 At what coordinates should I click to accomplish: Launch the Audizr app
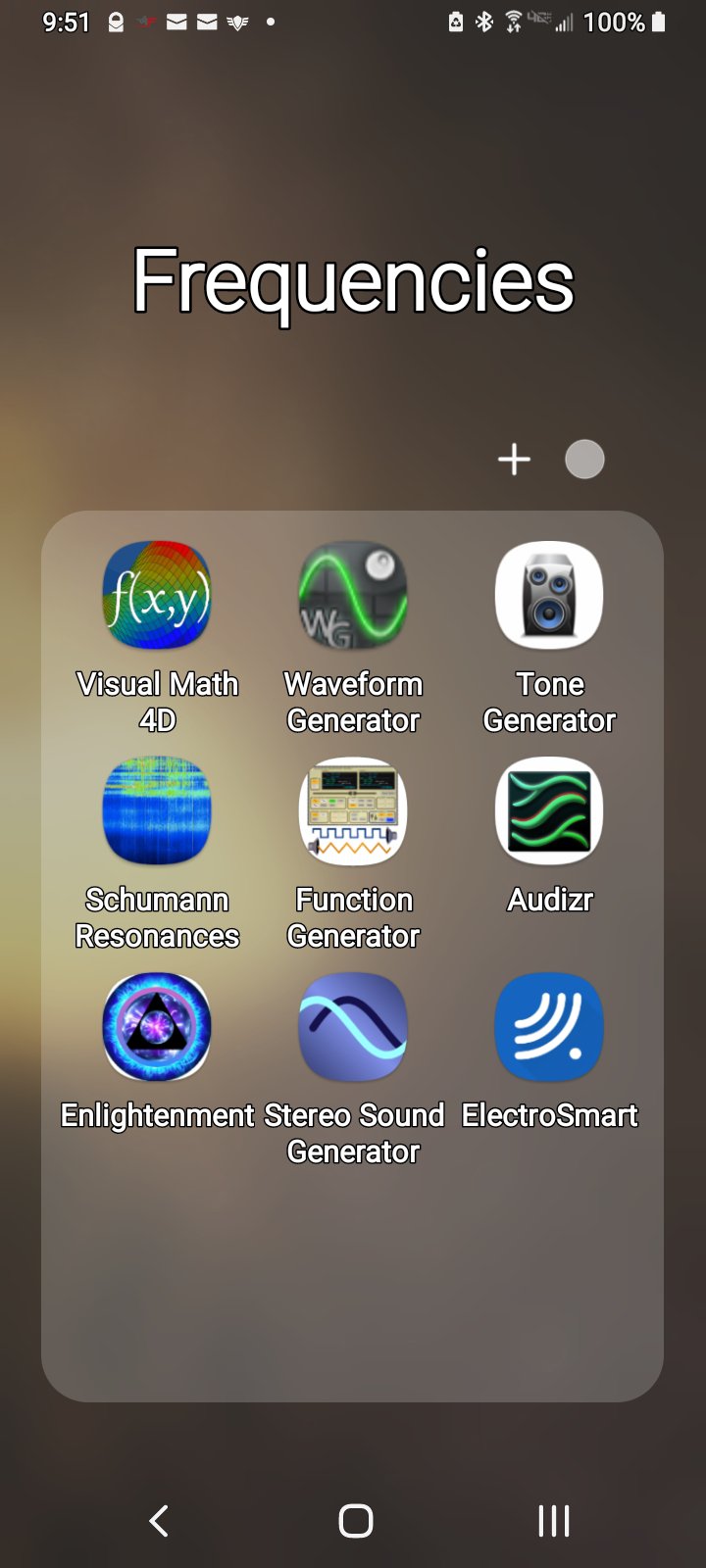[549, 811]
